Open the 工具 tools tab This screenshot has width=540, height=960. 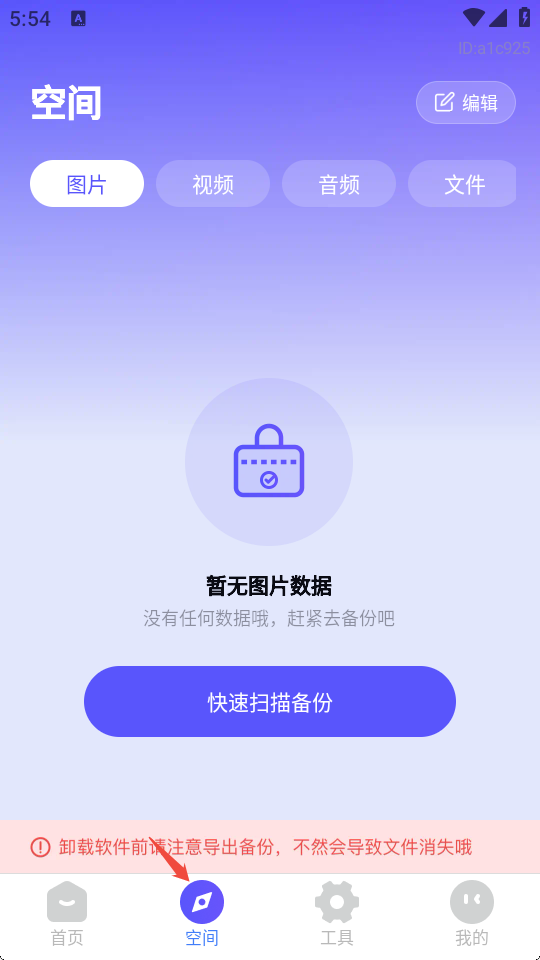click(x=337, y=913)
